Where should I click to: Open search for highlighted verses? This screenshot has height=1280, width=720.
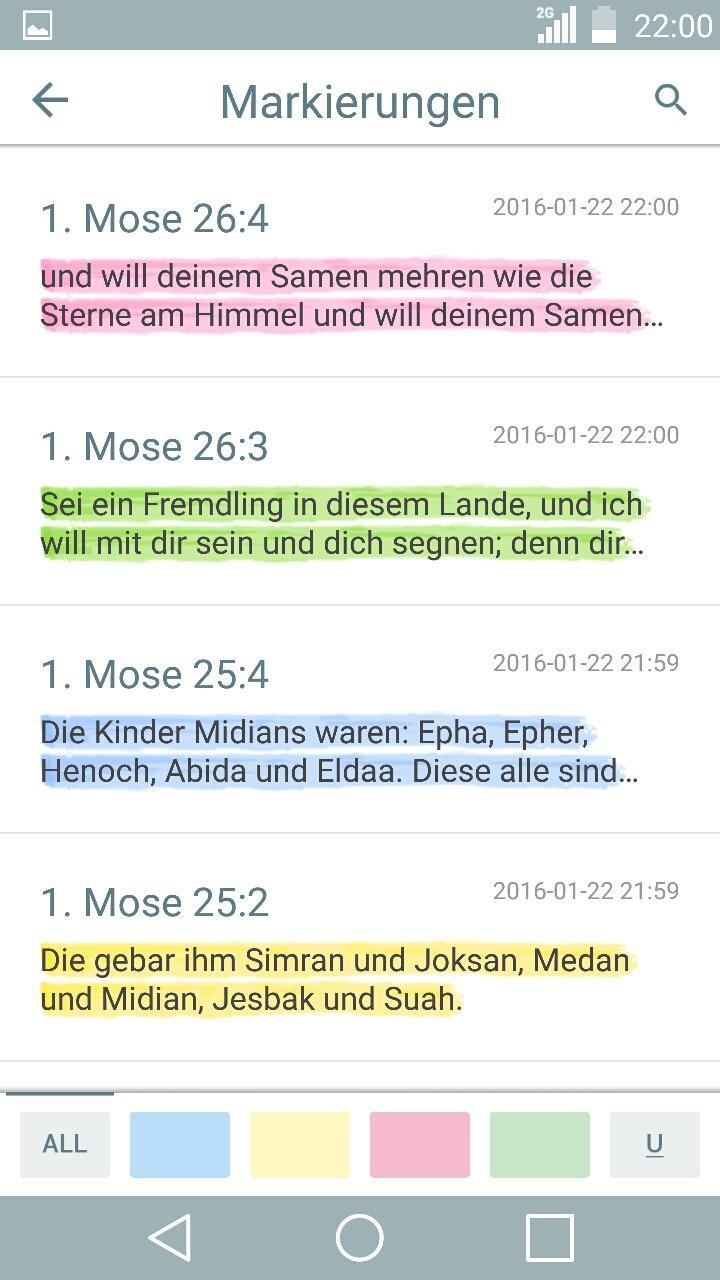[x=670, y=100]
